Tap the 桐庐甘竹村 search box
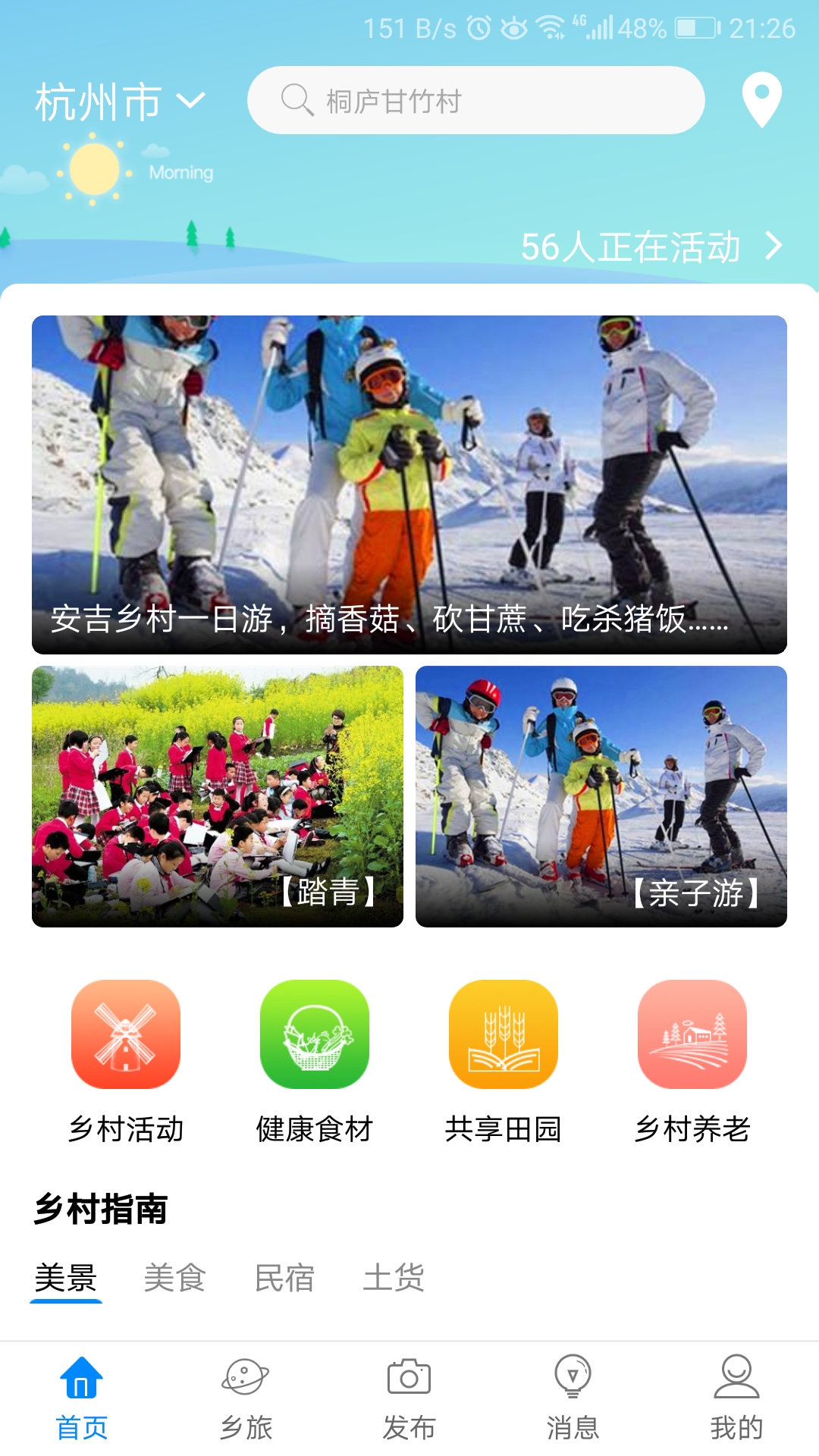The width and height of the screenshot is (819, 1456). 475,101
